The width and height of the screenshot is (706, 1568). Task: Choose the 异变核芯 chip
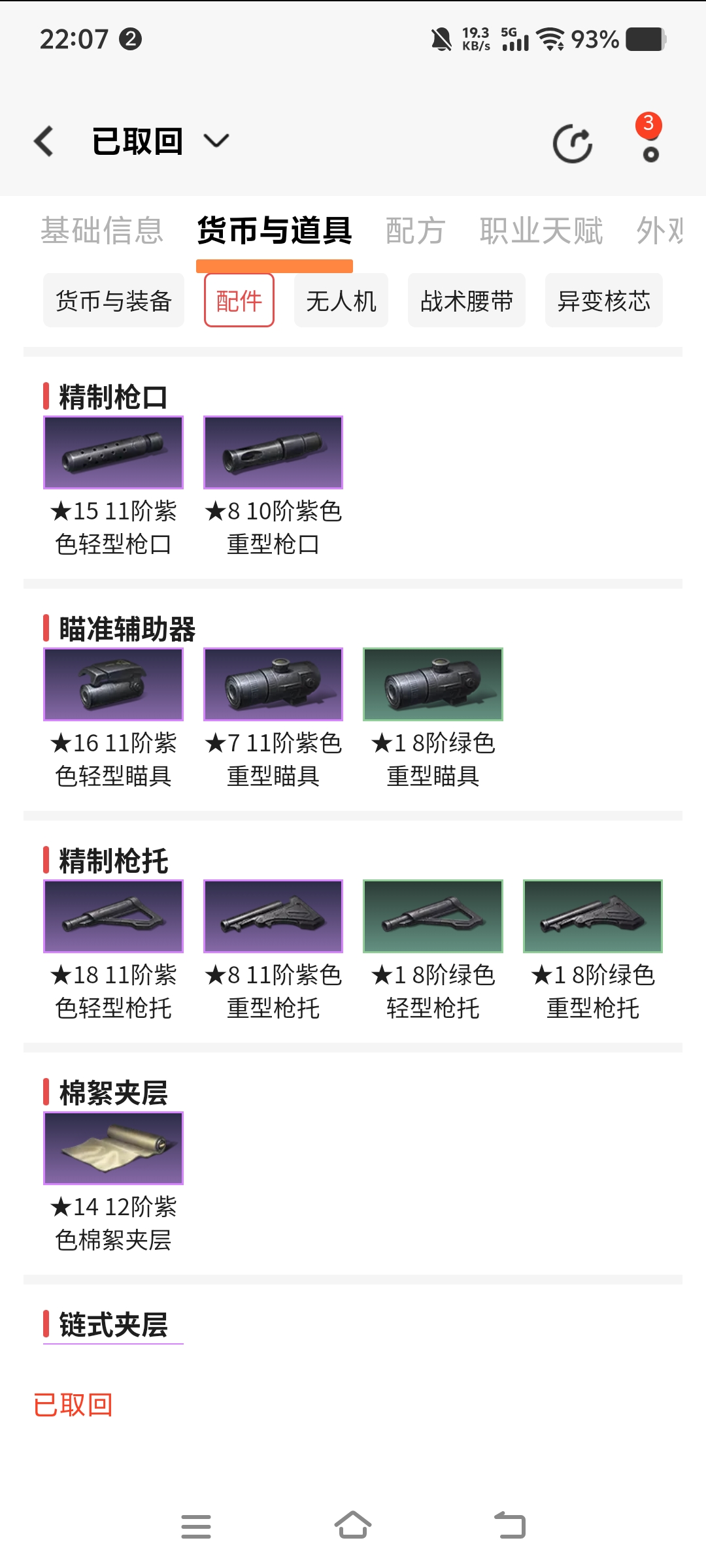point(604,301)
